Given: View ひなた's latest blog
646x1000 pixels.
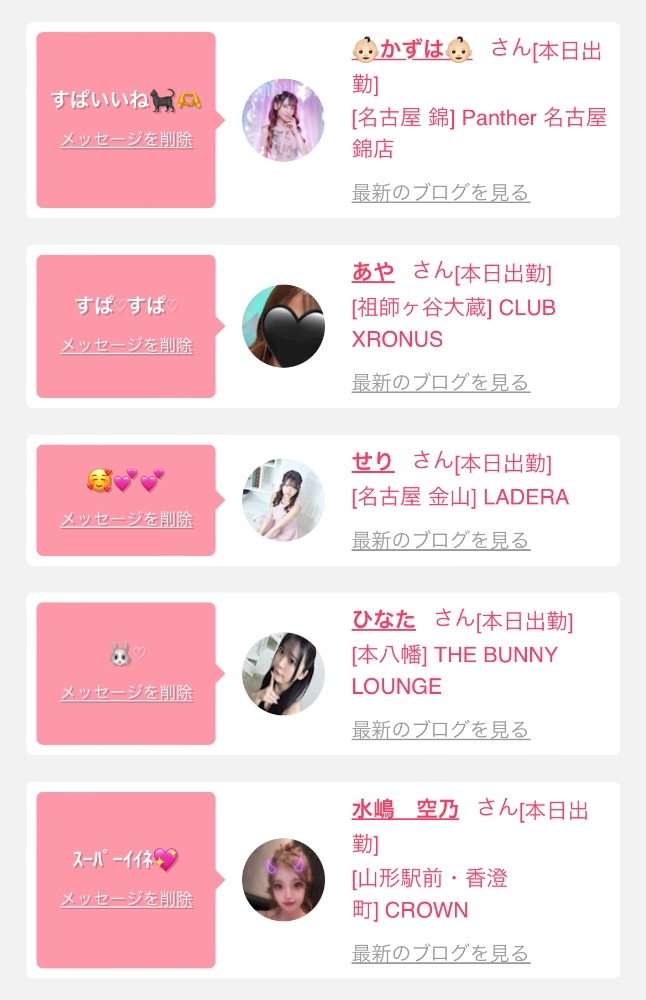Looking at the screenshot, I should click(x=441, y=730).
